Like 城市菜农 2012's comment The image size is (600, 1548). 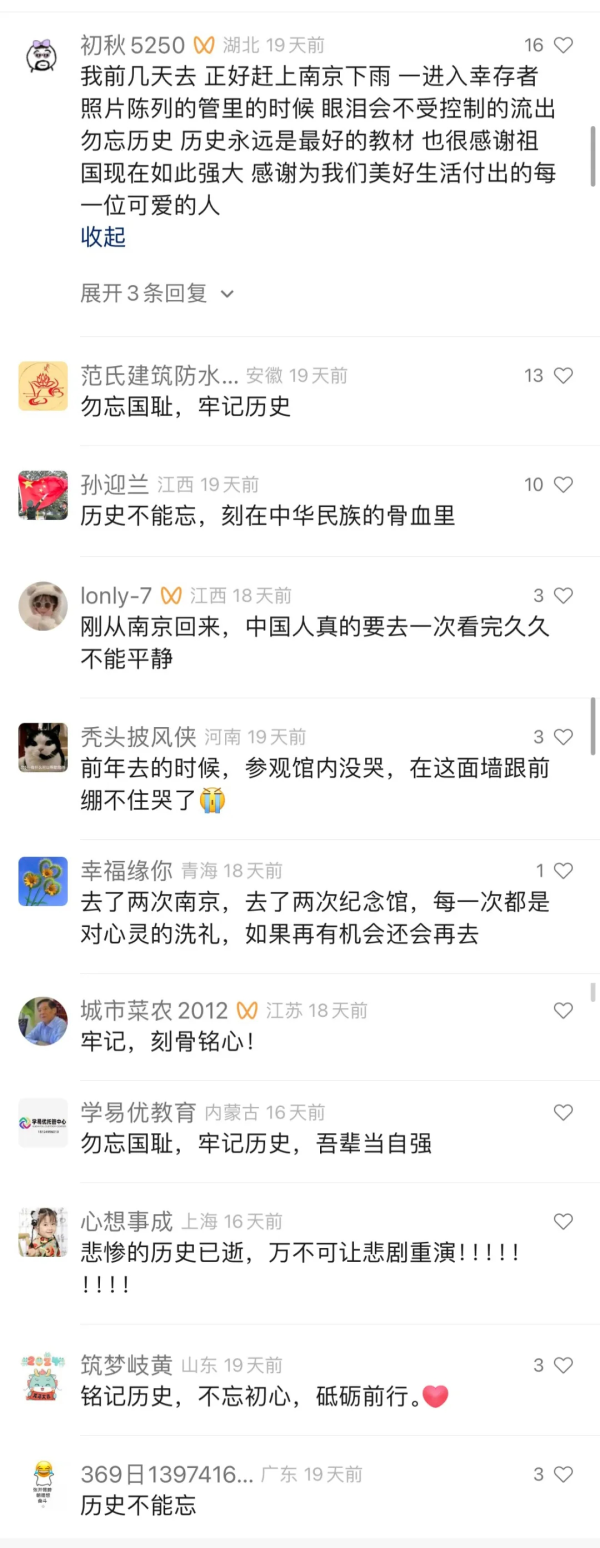coord(563,1010)
